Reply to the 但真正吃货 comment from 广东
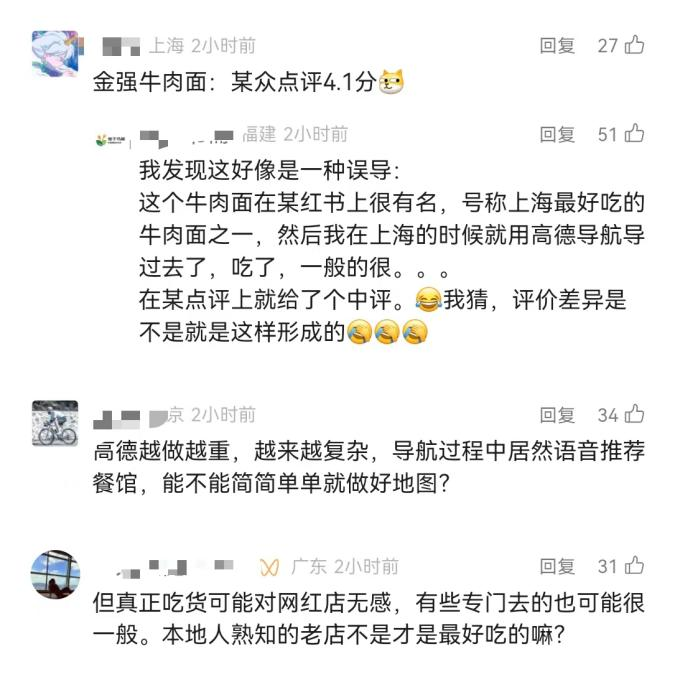Image resolution: width=675 pixels, height=692 pixels. coord(557,566)
